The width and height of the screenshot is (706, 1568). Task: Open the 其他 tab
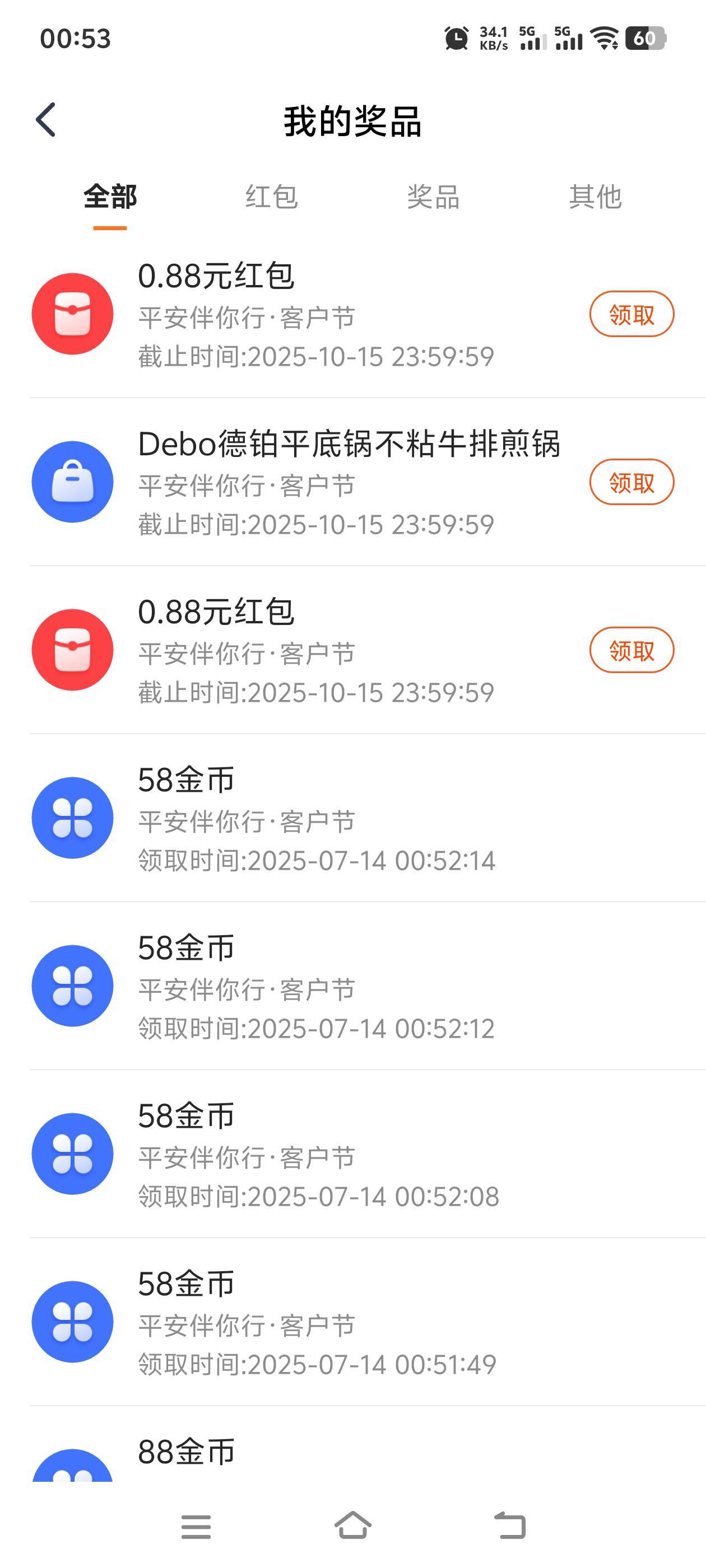pyautogui.click(x=595, y=197)
